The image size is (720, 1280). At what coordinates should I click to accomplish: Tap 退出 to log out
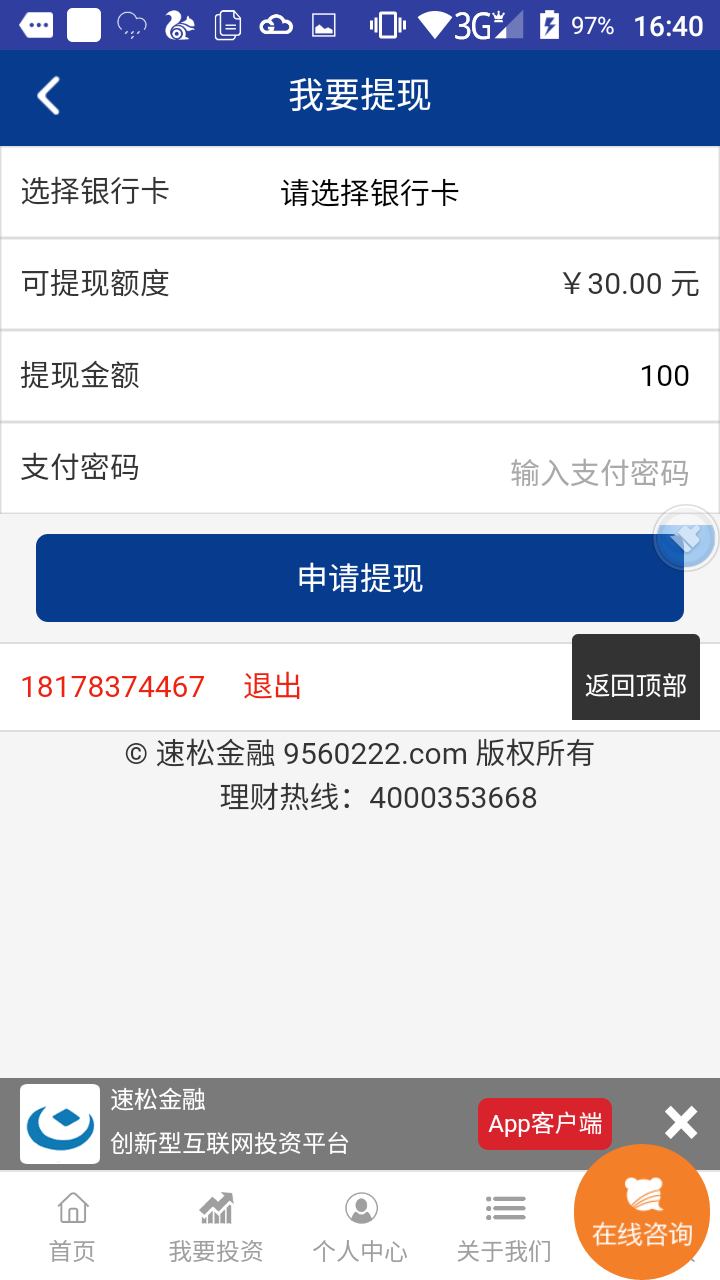(x=272, y=686)
